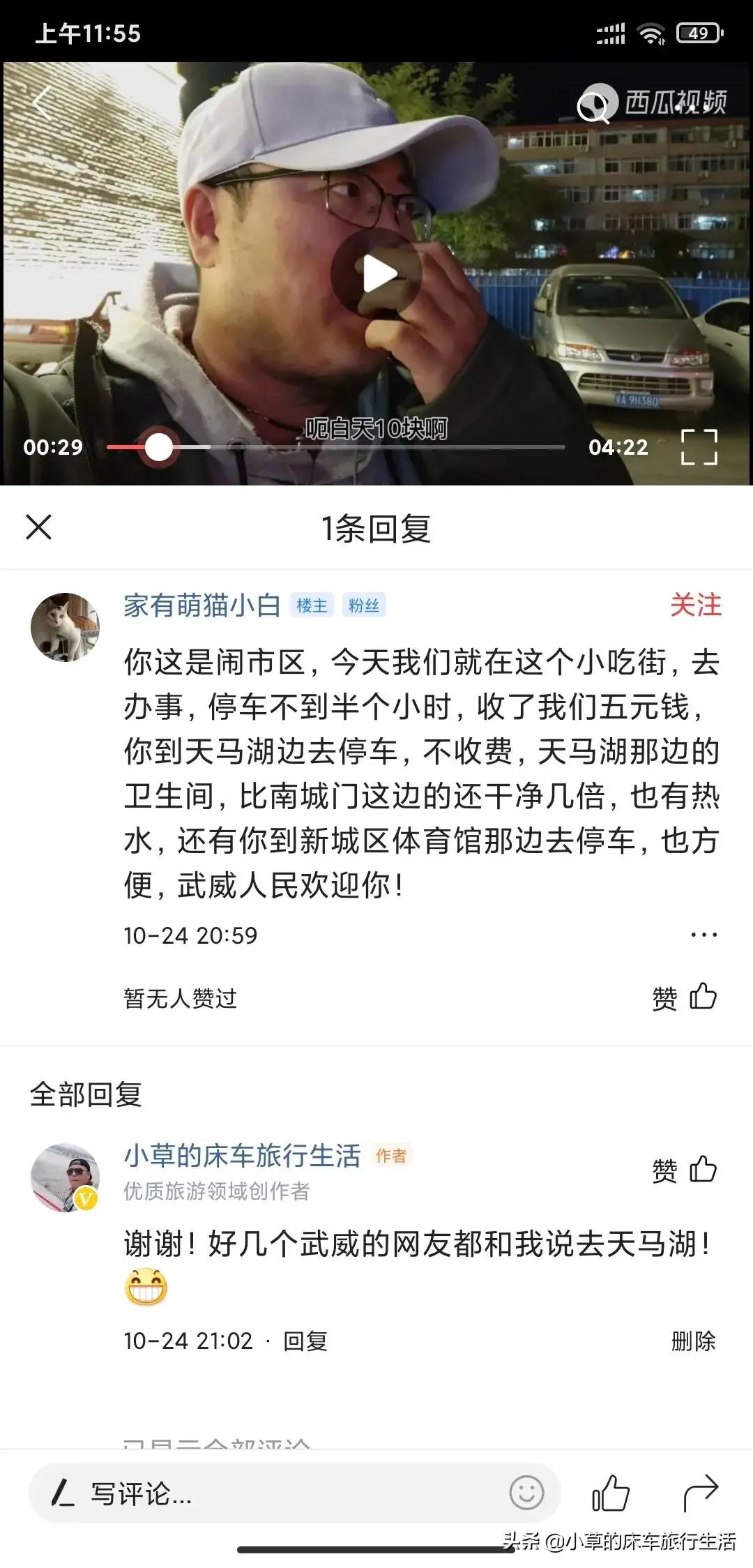Tap the 写评论 comment field
The image size is (753, 1568).
(x=265, y=1493)
